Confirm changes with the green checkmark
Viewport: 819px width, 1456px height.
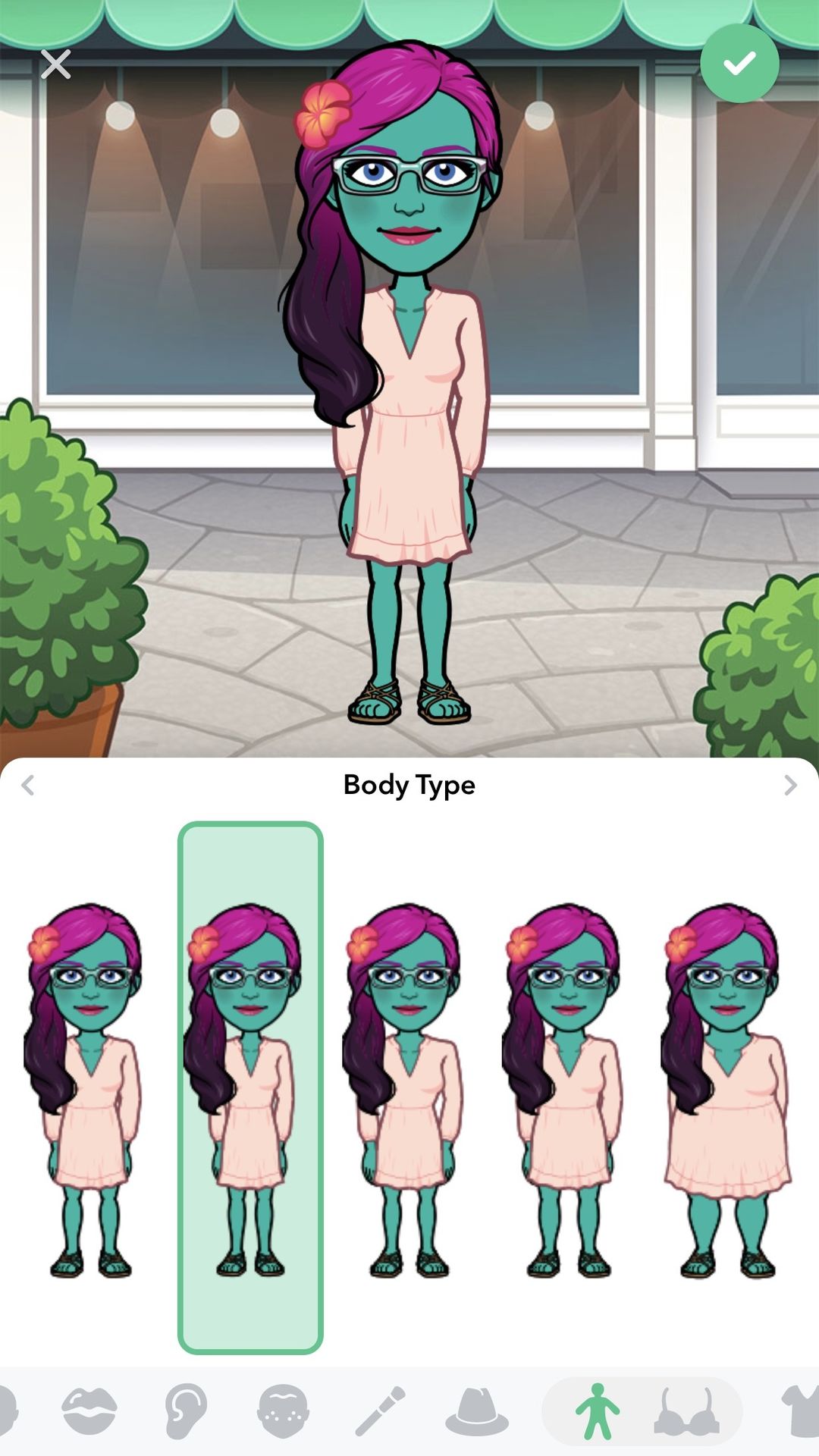click(x=739, y=64)
